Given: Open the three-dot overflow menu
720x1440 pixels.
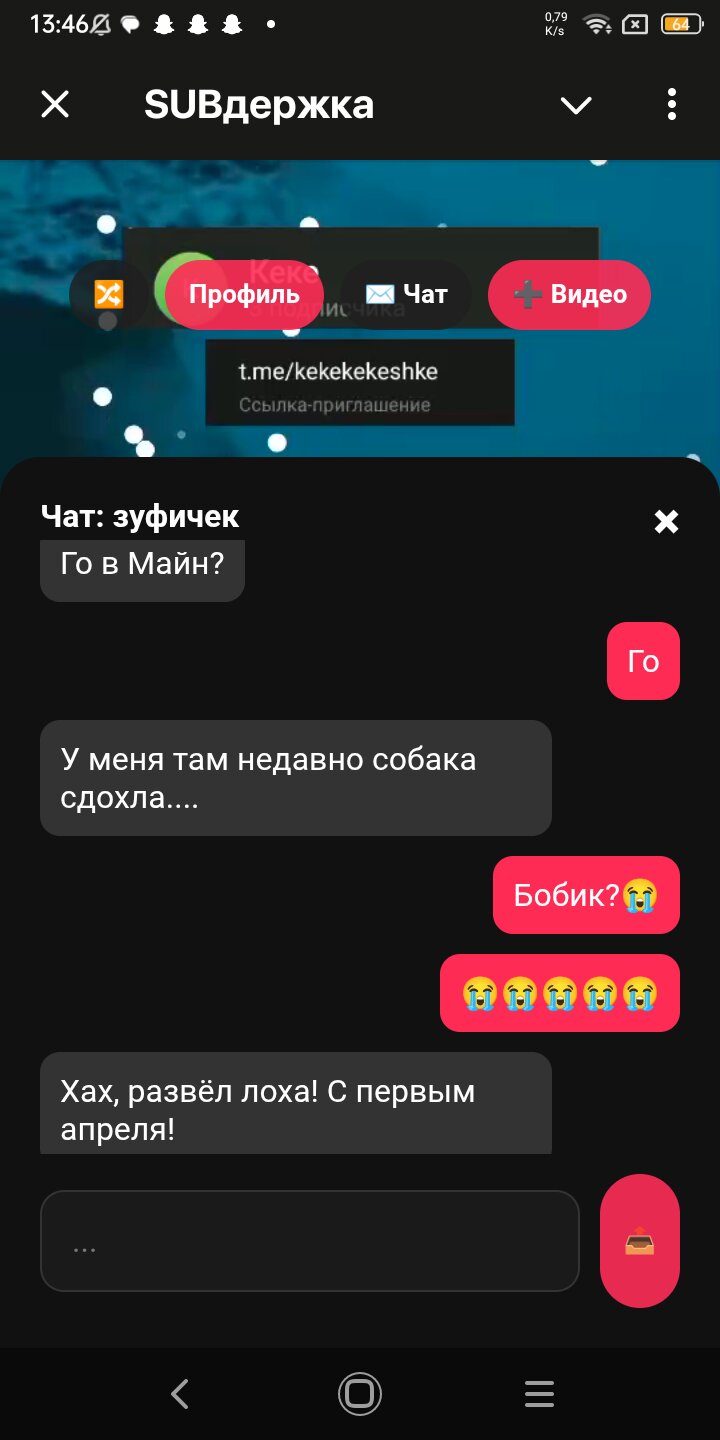Looking at the screenshot, I should (671, 104).
